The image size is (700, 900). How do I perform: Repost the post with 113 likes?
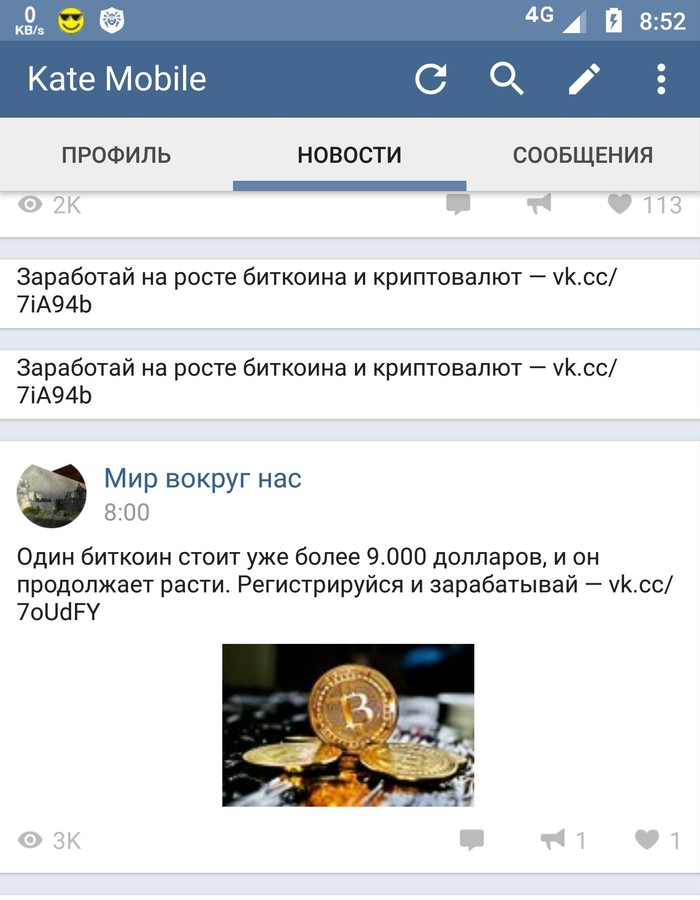(x=539, y=205)
